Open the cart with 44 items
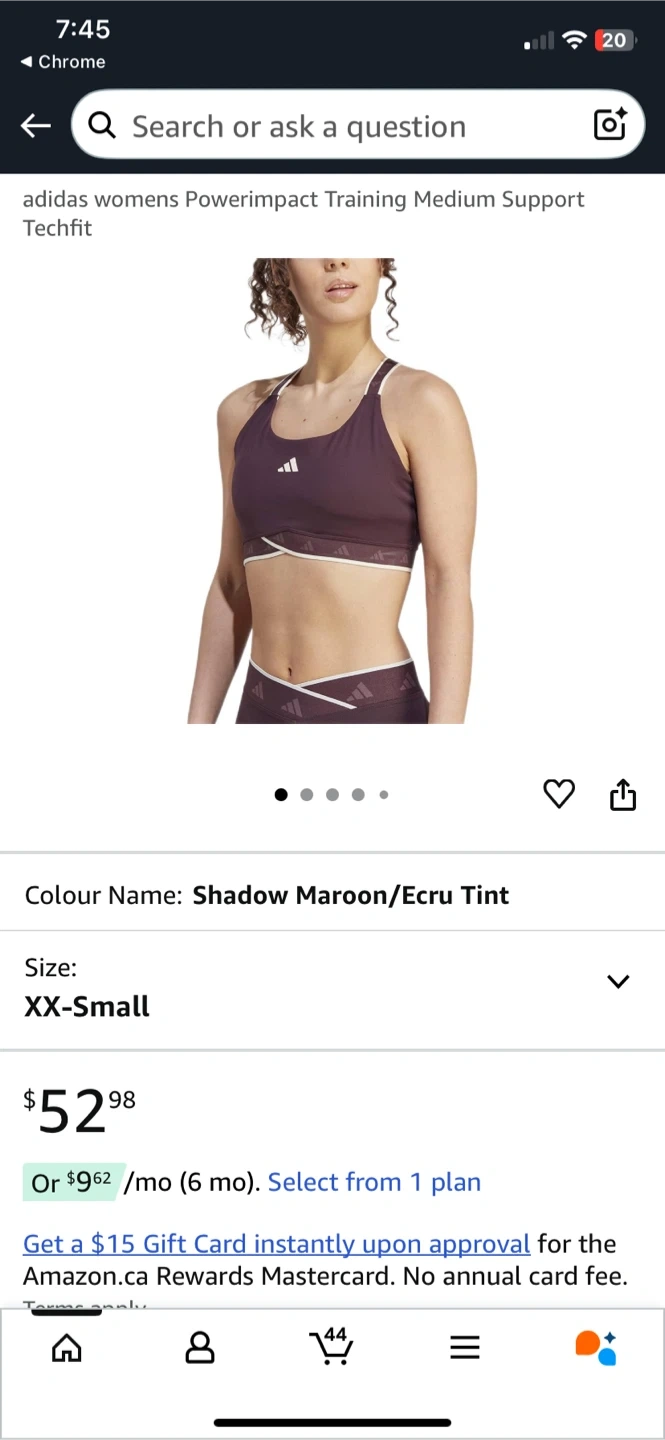Screen dimensions: 665x1440 332,1346
